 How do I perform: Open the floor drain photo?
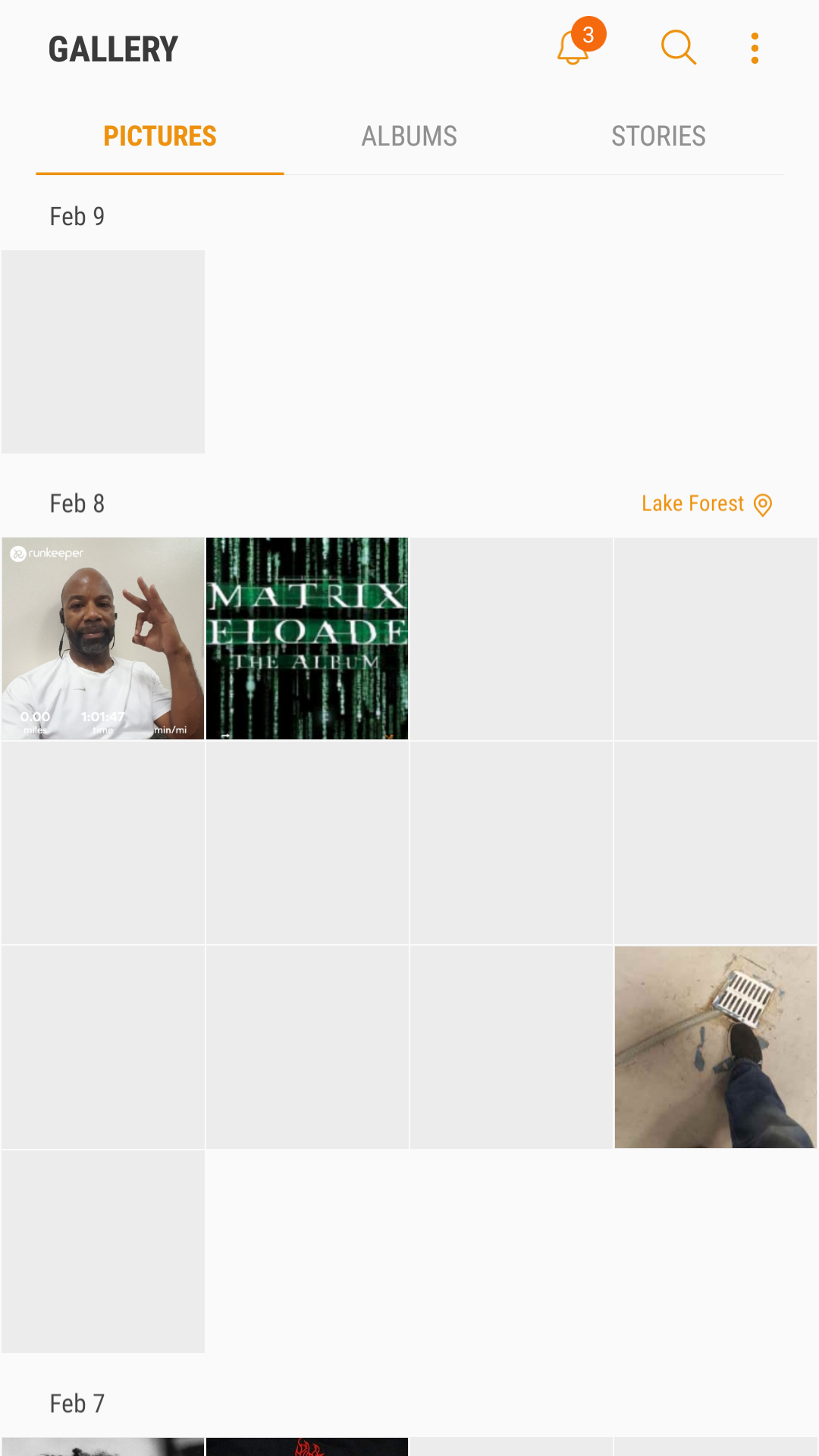tap(716, 1047)
